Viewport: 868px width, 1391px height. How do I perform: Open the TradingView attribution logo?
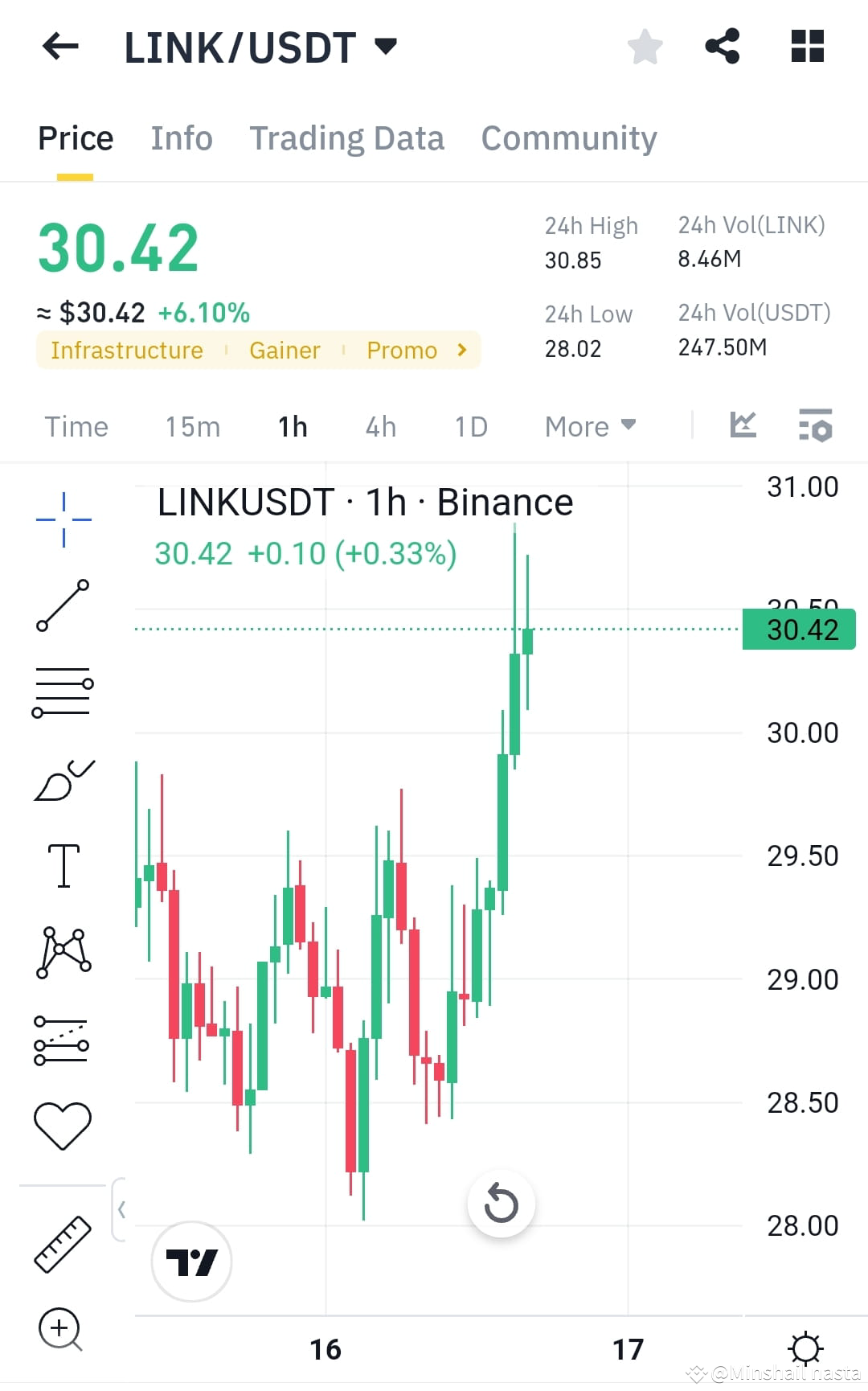tap(191, 1262)
